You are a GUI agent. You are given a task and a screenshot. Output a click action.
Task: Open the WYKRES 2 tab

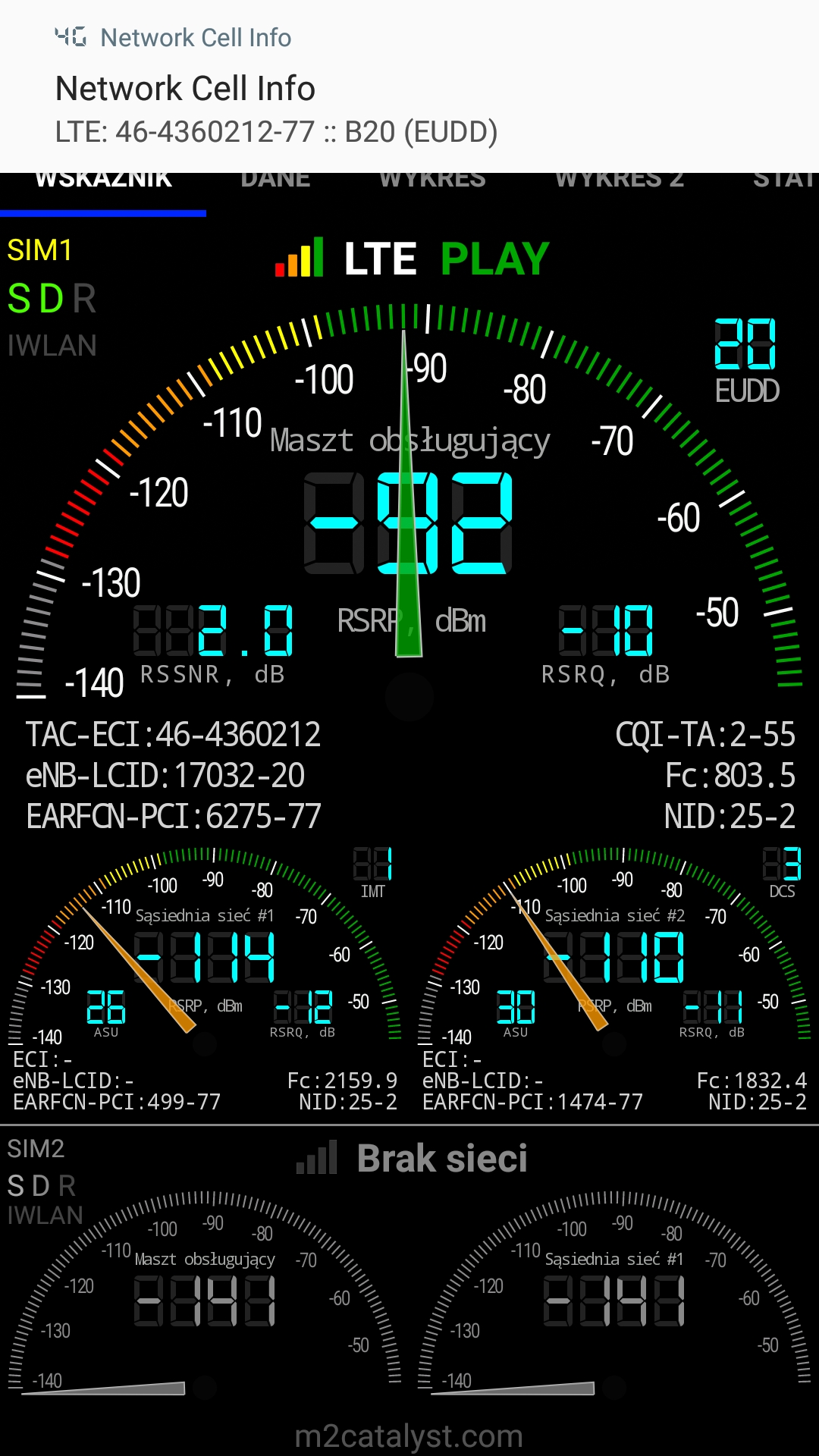[620, 182]
